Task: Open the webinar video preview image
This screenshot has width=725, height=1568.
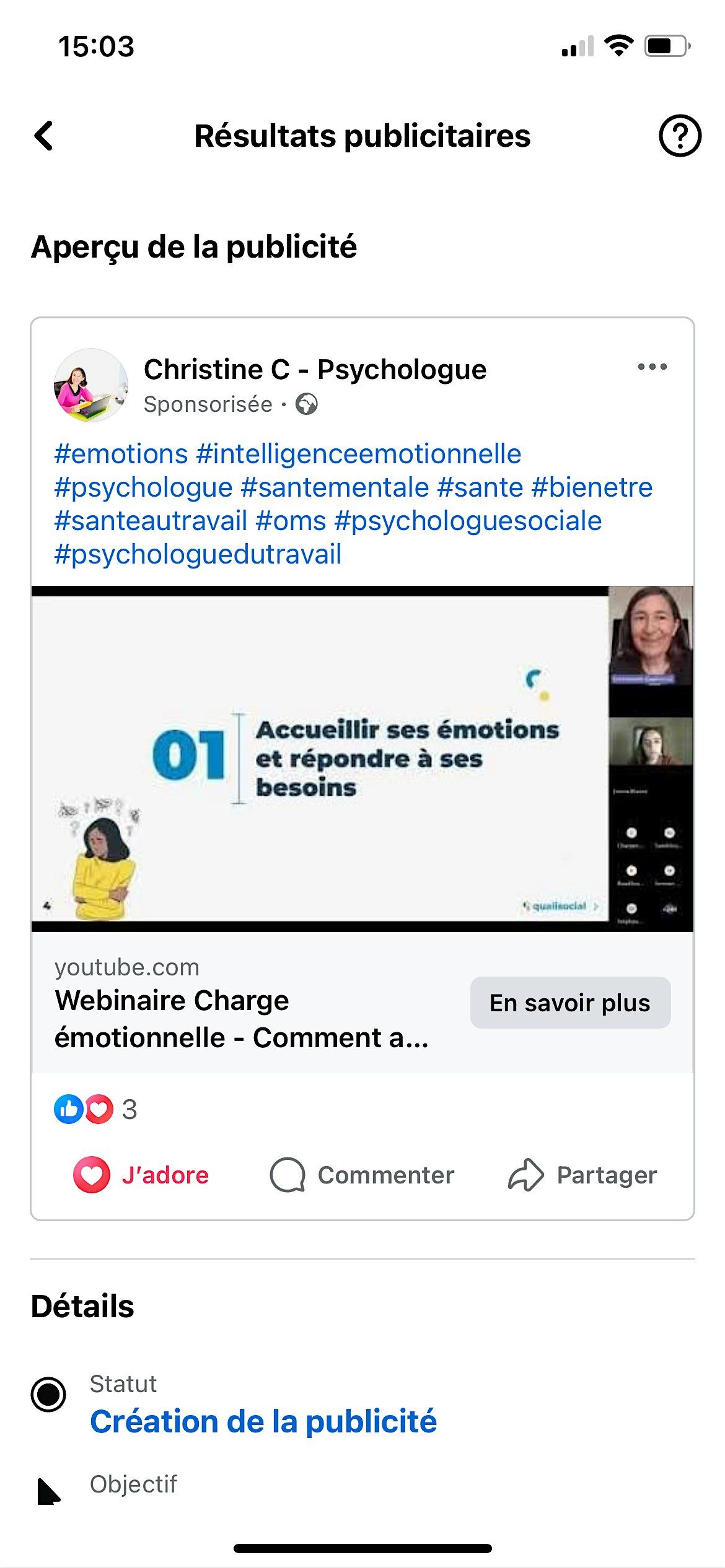Action: (x=362, y=759)
